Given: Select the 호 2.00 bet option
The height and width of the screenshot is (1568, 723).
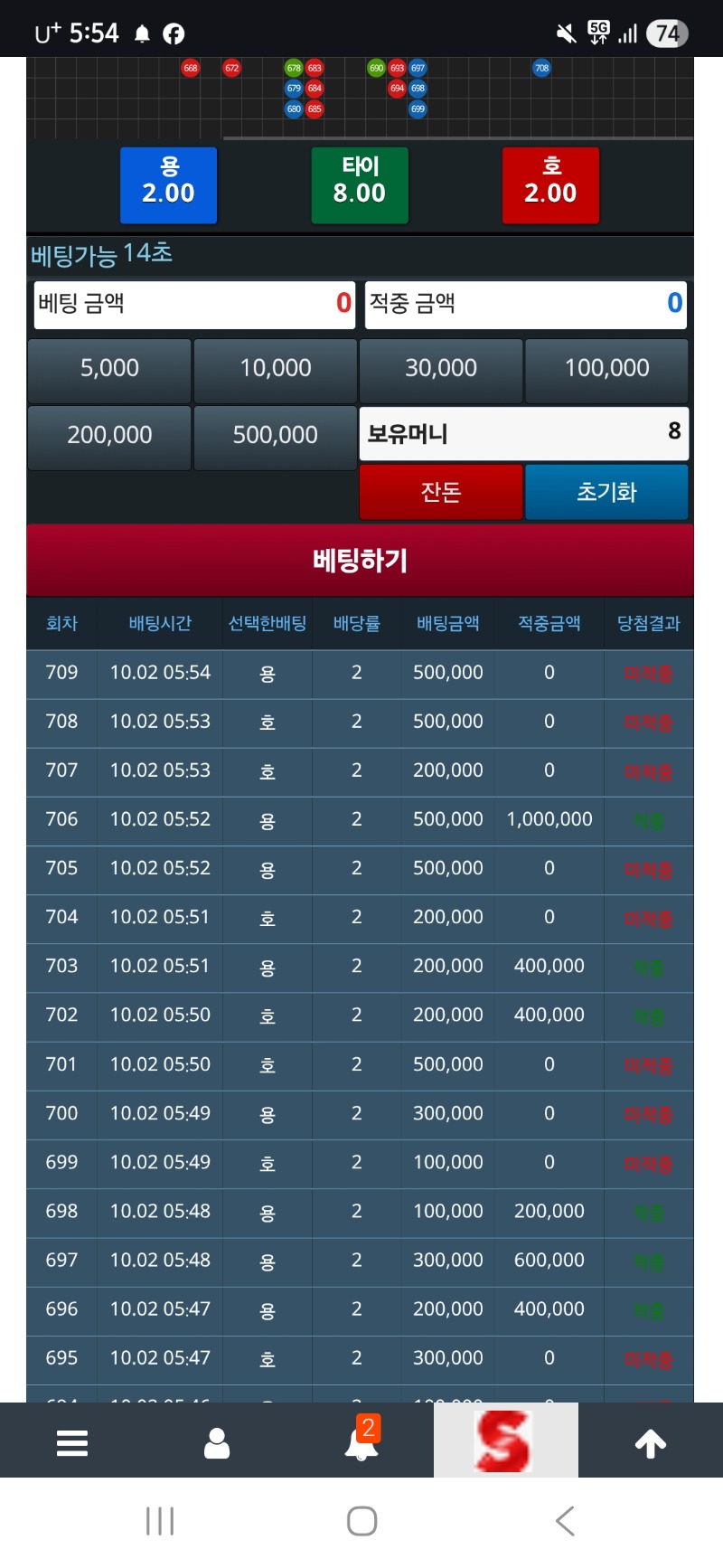Looking at the screenshot, I should pyautogui.click(x=550, y=184).
